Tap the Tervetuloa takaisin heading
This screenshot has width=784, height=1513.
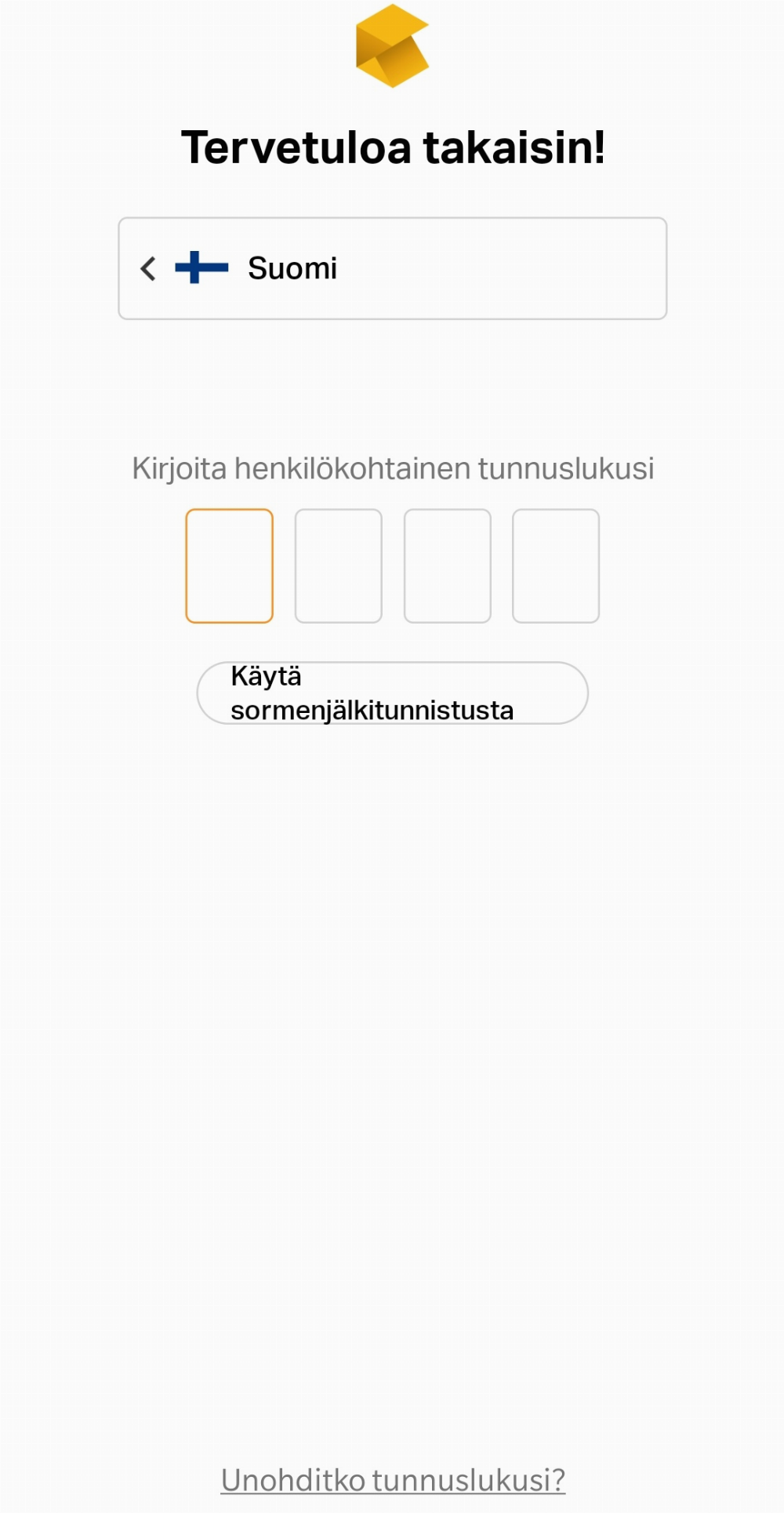pos(392,145)
